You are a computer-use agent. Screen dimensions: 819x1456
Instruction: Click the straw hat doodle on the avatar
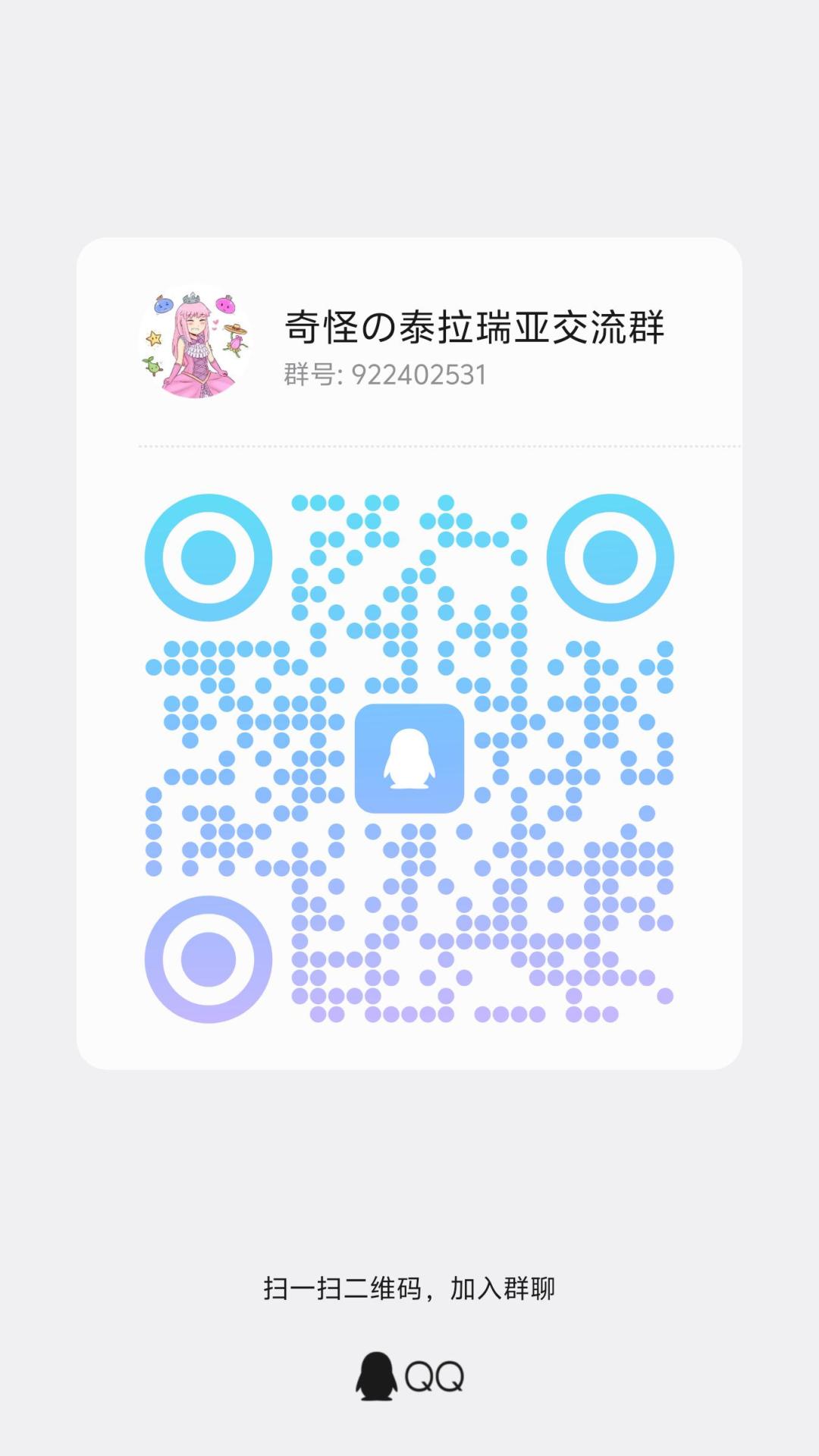pos(235,328)
